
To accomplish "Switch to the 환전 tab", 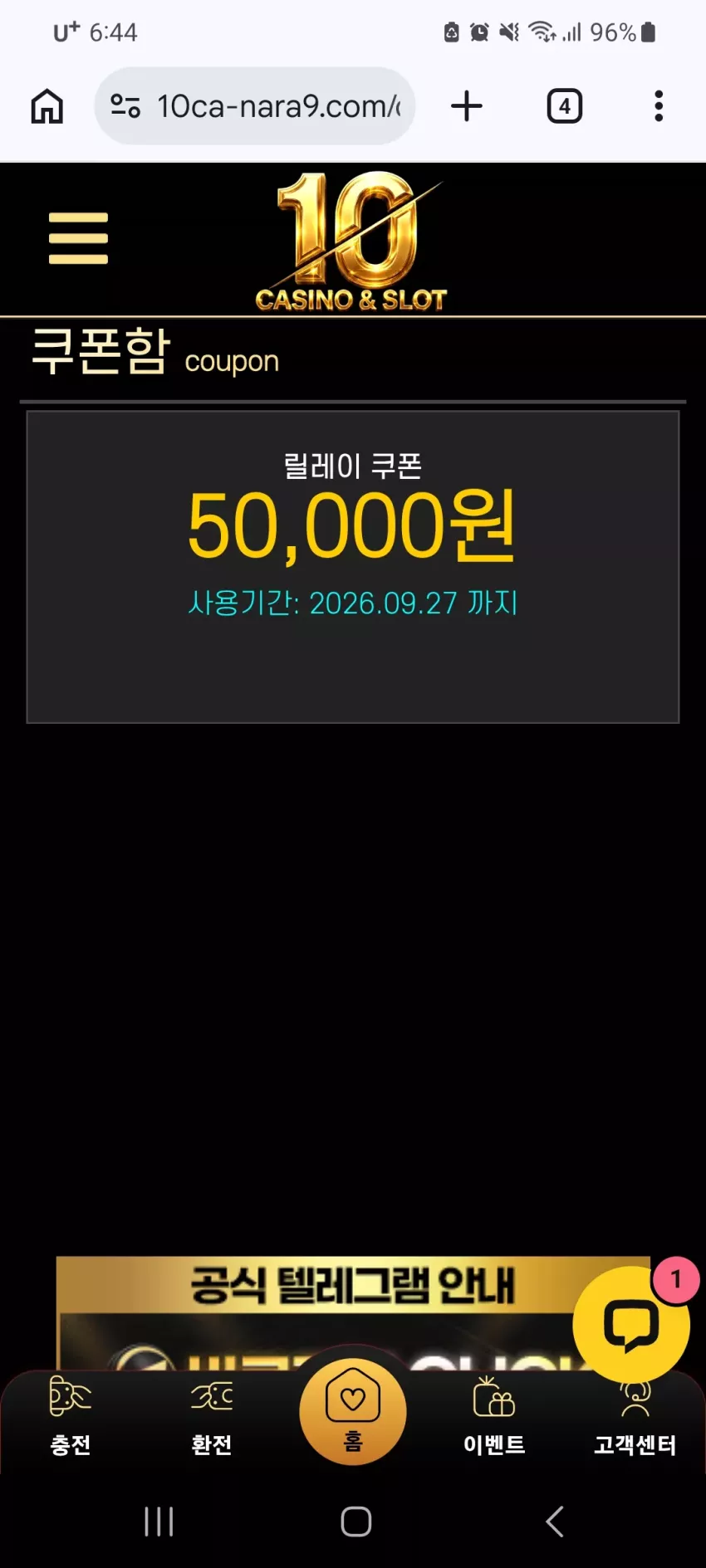I will pos(212,1416).
